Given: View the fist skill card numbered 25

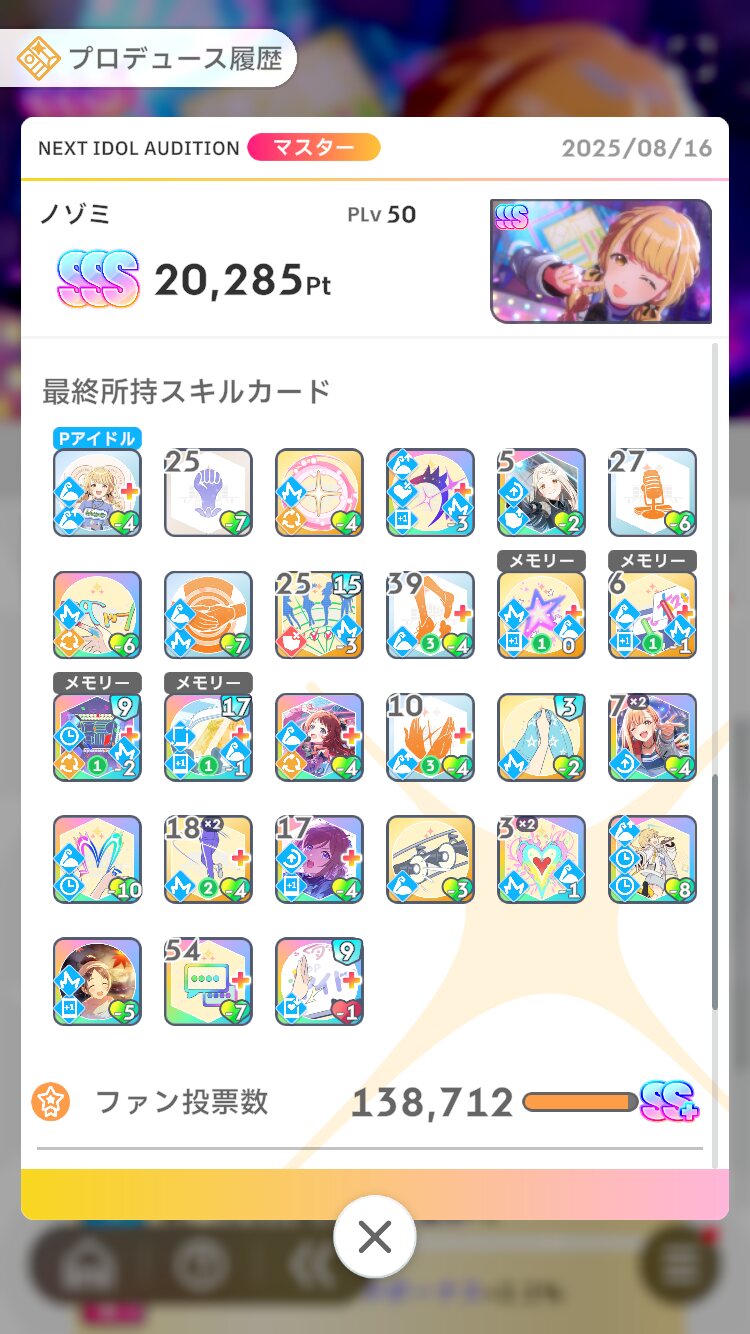Looking at the screenshot, I should [208, 493].
